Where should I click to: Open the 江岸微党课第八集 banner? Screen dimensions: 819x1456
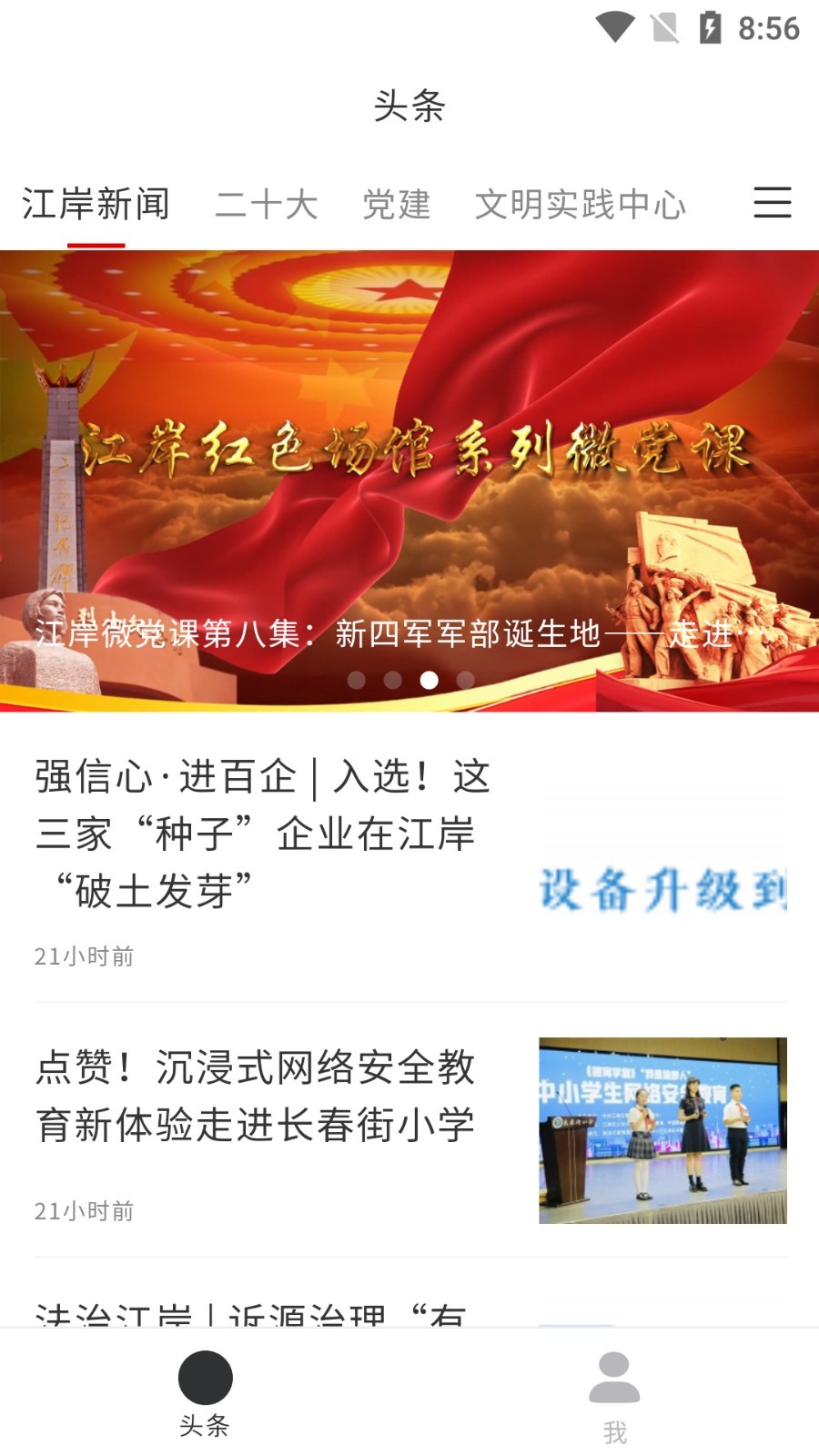409,480
